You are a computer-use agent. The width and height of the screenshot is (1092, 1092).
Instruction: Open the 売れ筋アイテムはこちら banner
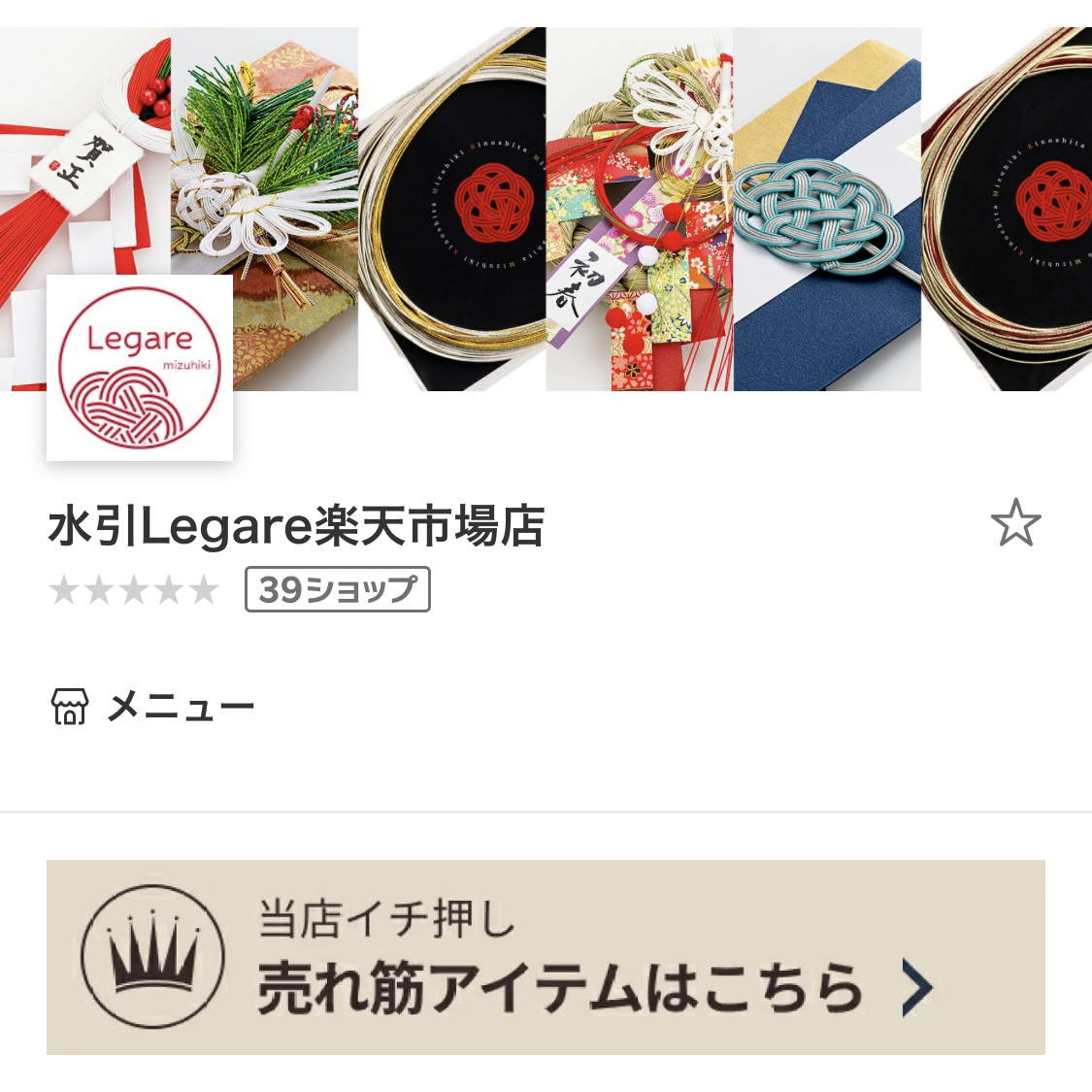pyautogui.click(x=546, y=957)
